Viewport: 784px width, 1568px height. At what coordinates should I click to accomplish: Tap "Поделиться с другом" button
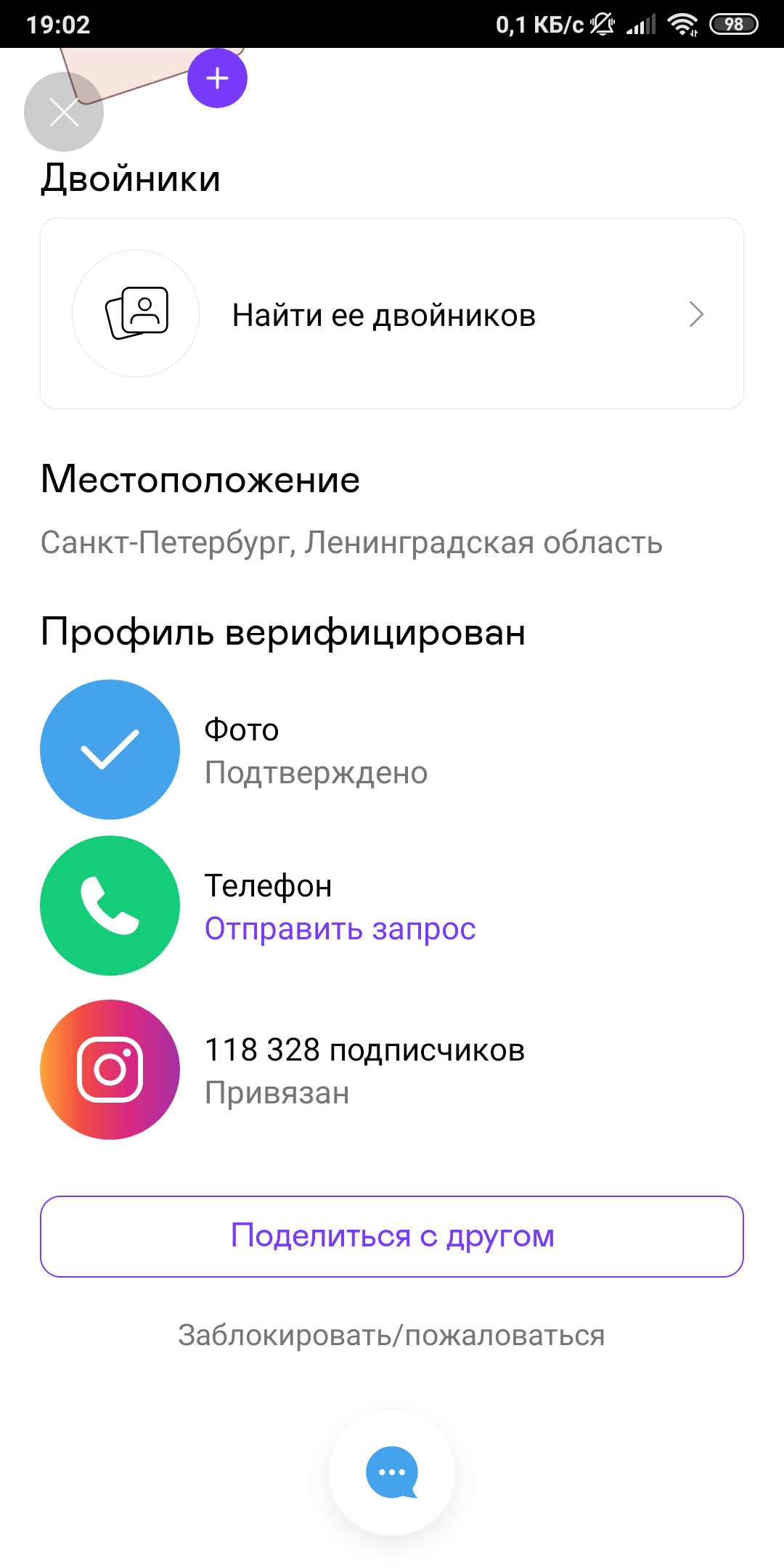(x=392, y=1236)
